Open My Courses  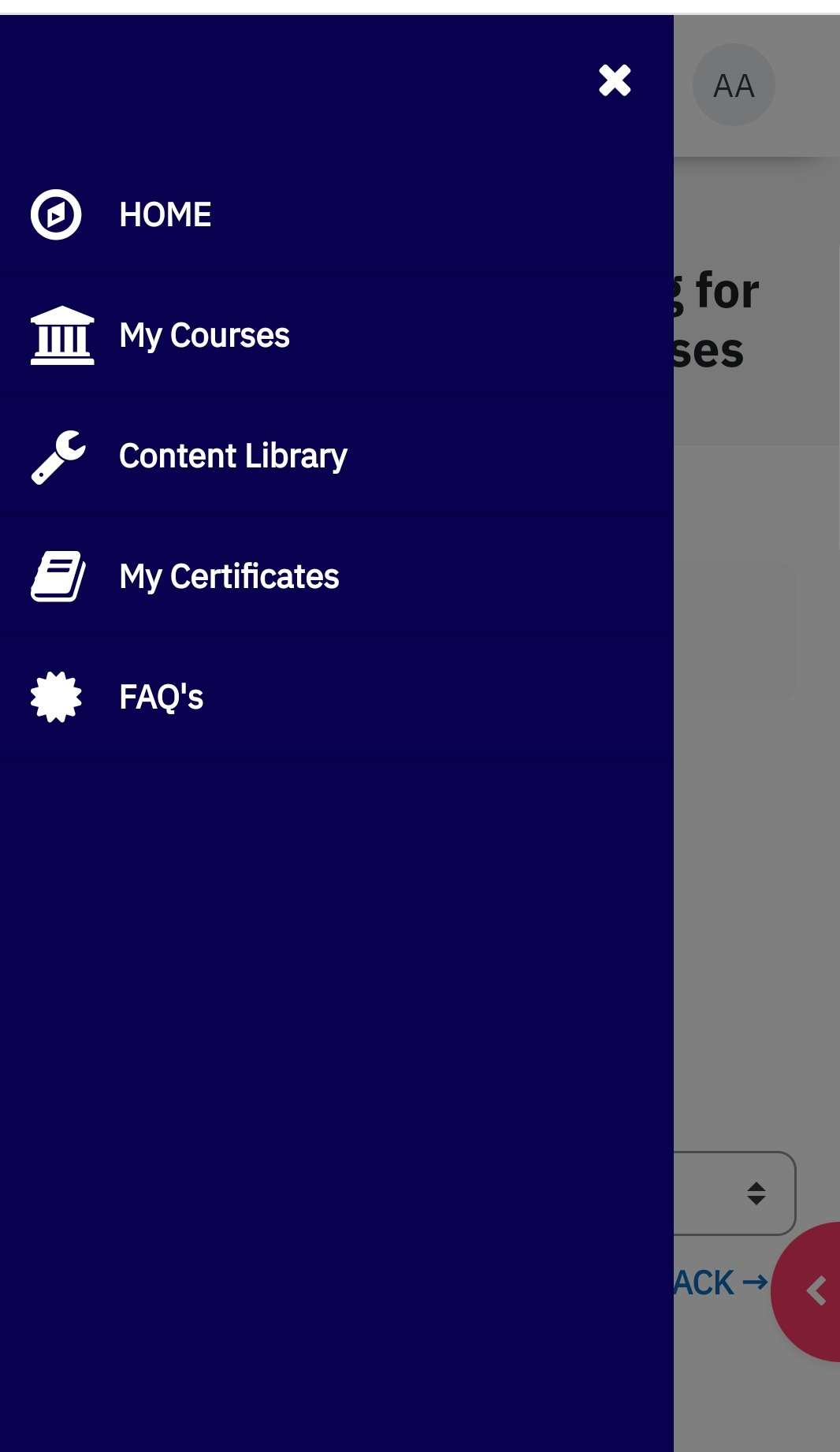point(204,335)
